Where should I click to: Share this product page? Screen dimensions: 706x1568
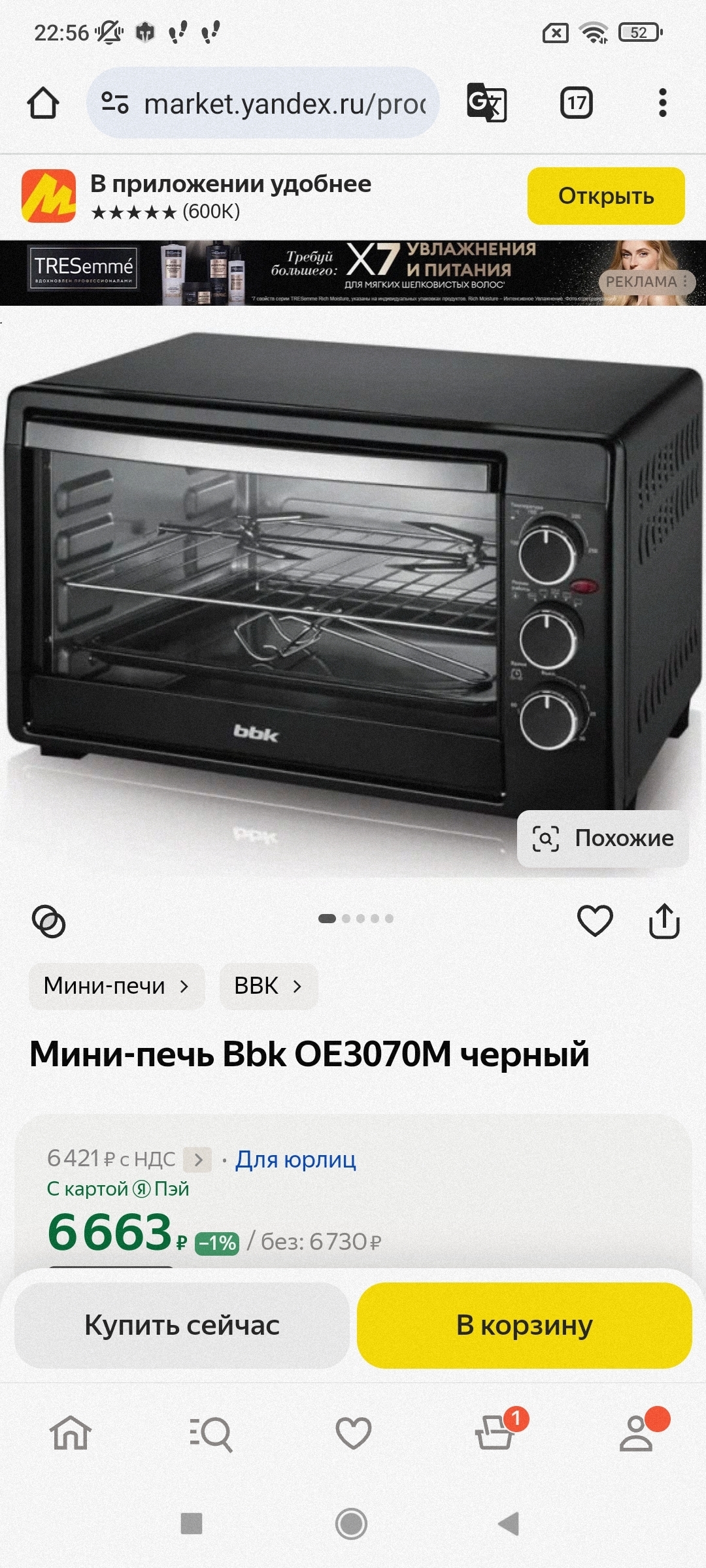664,921
